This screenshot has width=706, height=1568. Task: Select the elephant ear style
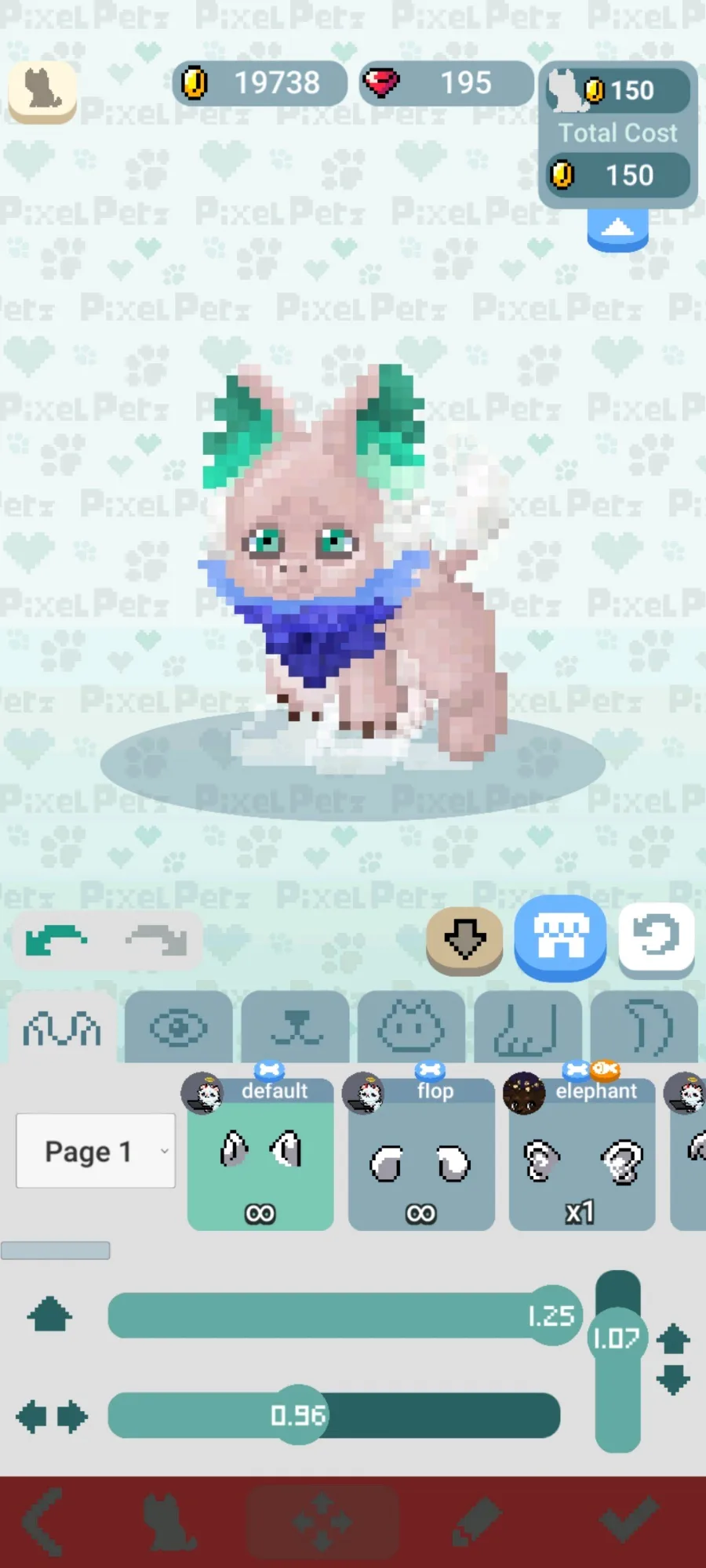(582, 1153)
